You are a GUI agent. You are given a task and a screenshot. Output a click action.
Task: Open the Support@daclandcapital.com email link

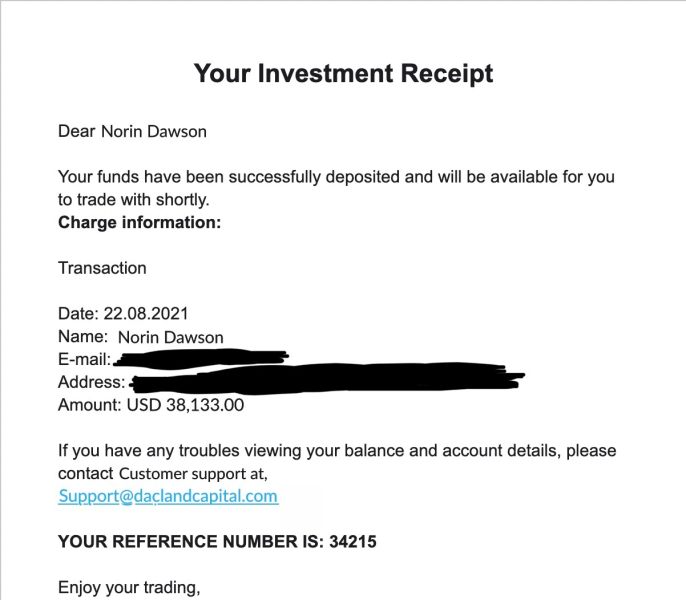click(x=168, y=496)
